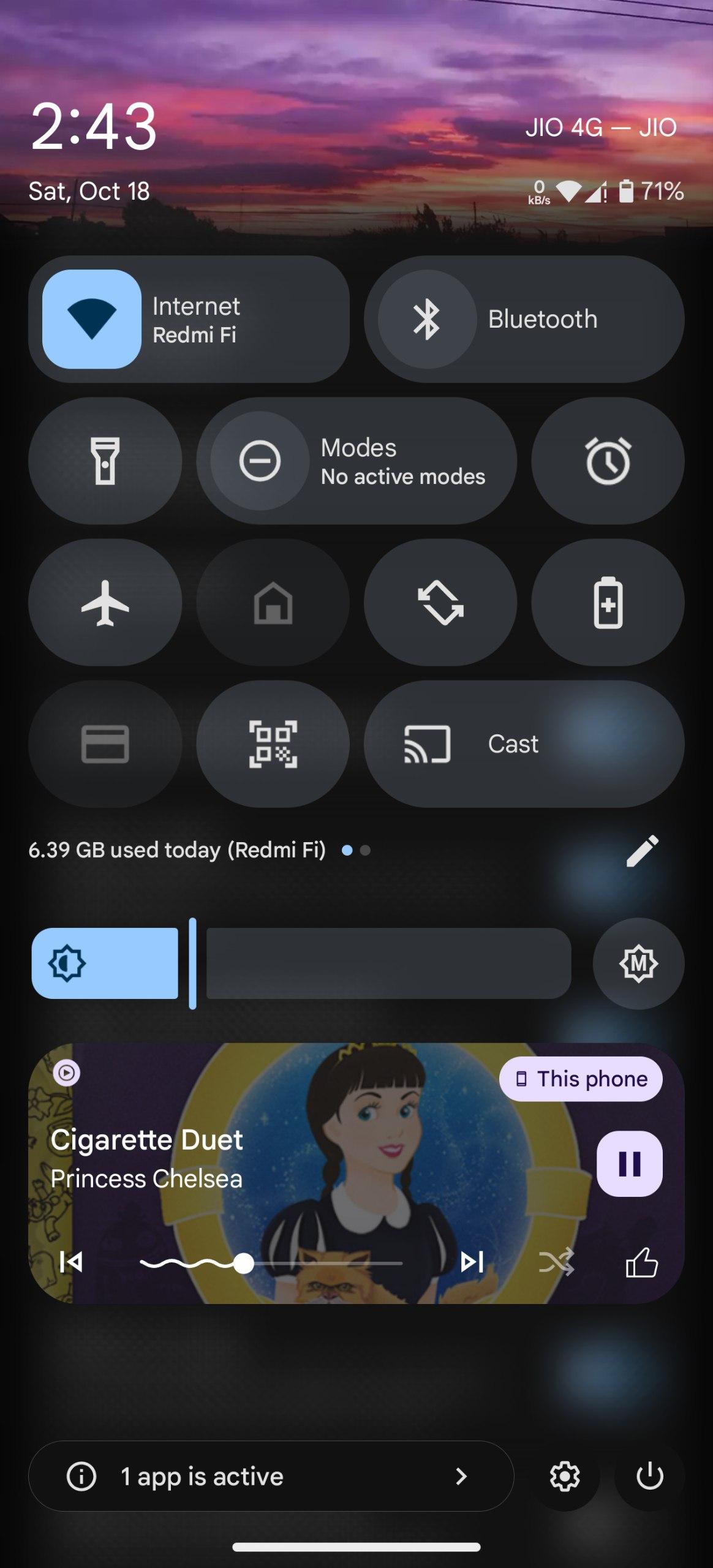Turn on battery saver
The width and height of the screenshot is (713, 1568).
coord(608,603)
